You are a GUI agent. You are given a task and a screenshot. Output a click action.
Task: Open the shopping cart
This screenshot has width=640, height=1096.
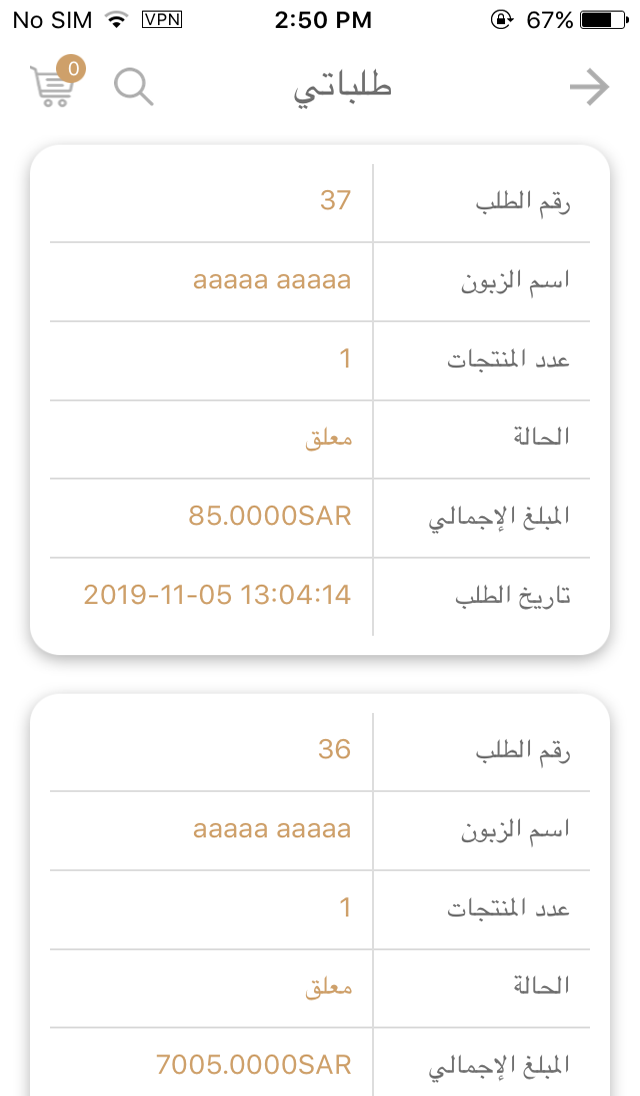(53, 86)
